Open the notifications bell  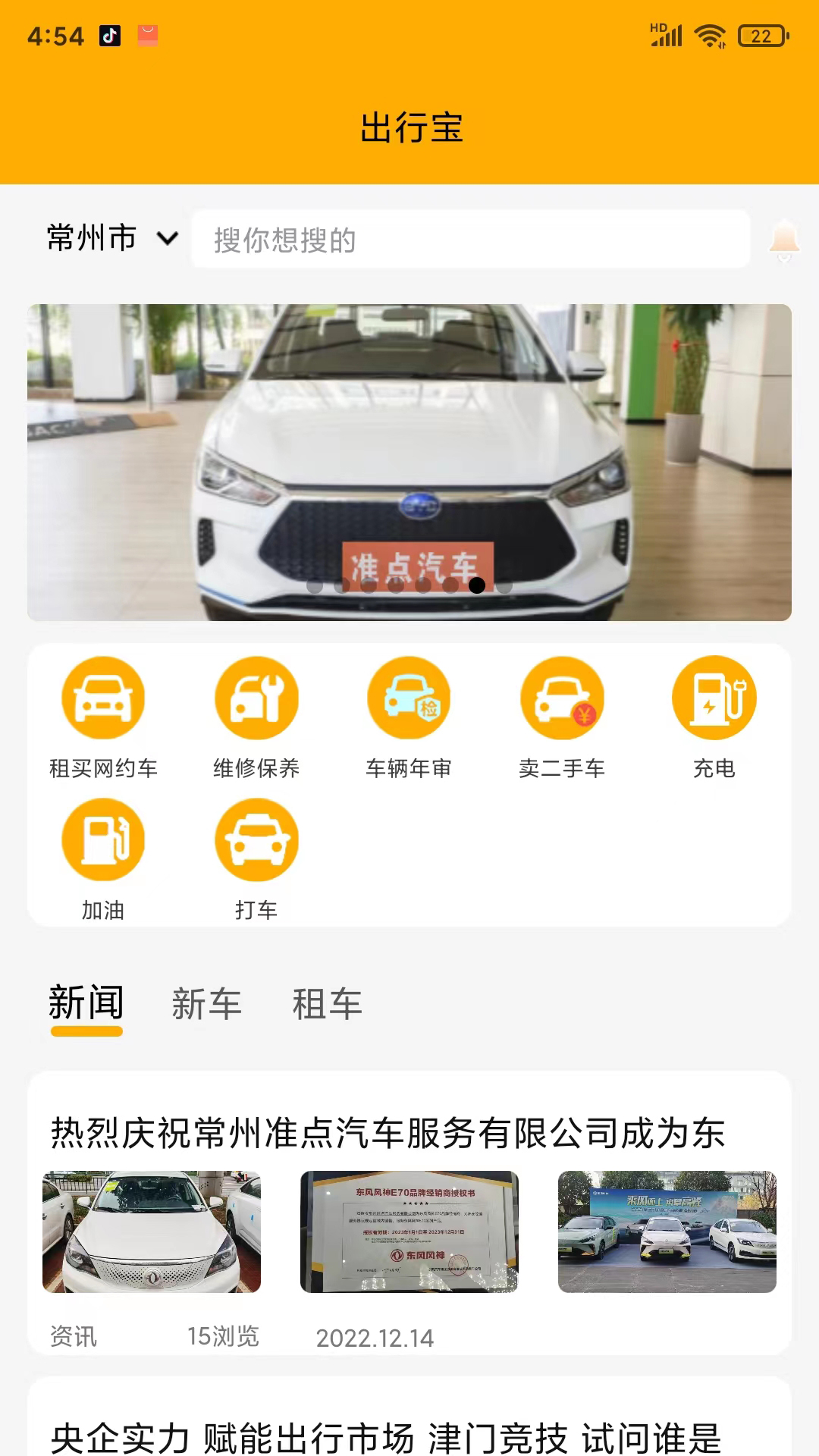(x=784, y=240)
